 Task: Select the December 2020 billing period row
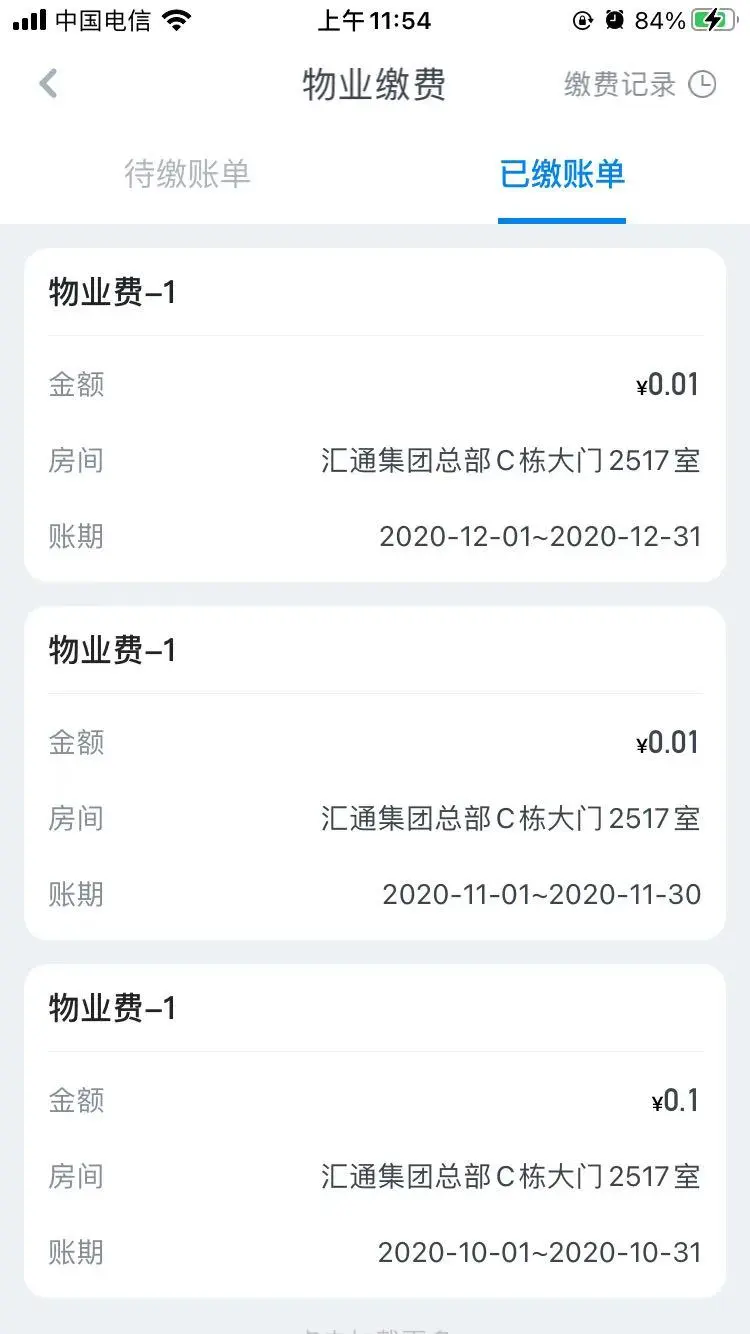pyautogui.click(x=375, y=536)
